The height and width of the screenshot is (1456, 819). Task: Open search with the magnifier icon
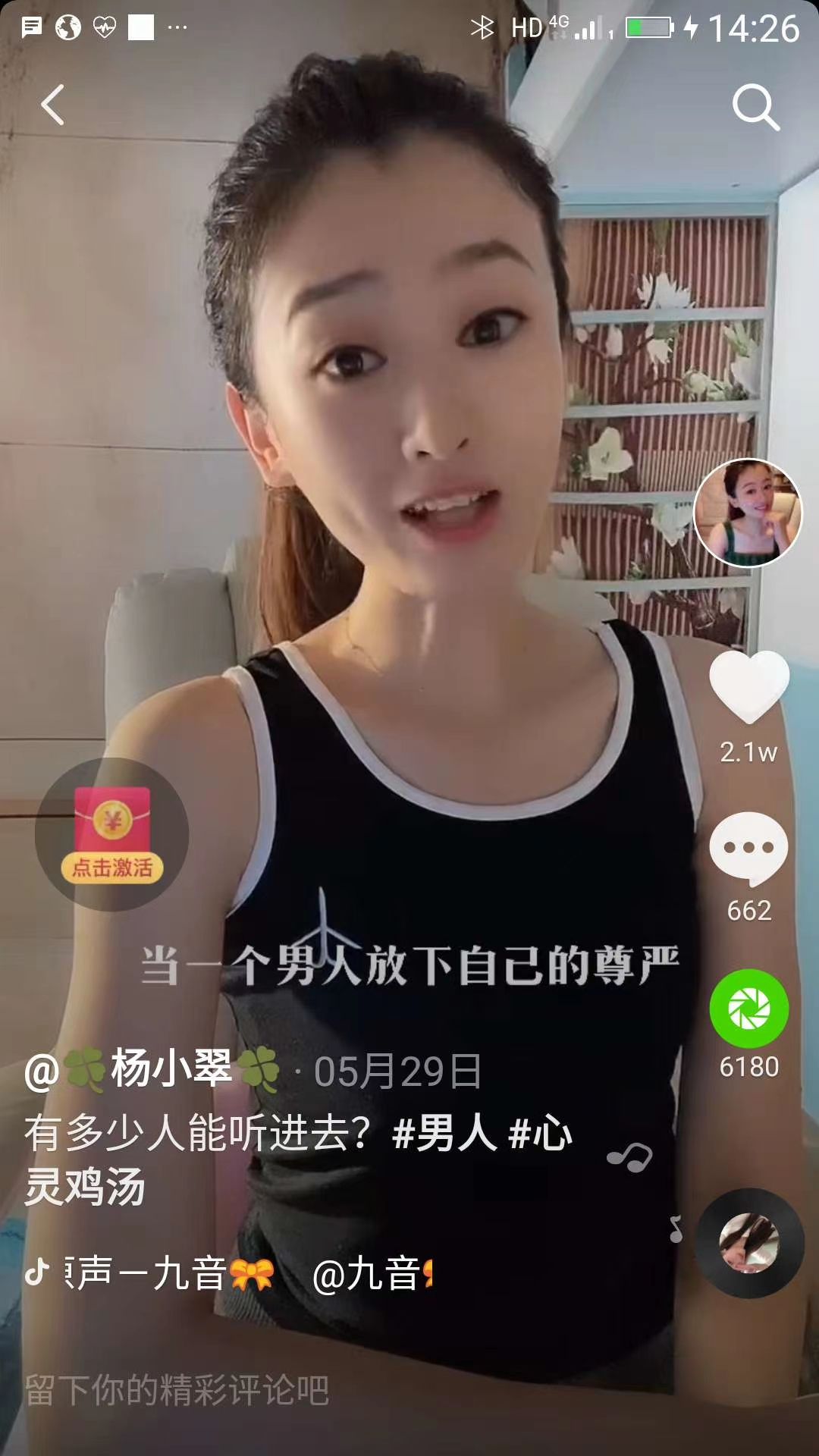tap(756, 107)
